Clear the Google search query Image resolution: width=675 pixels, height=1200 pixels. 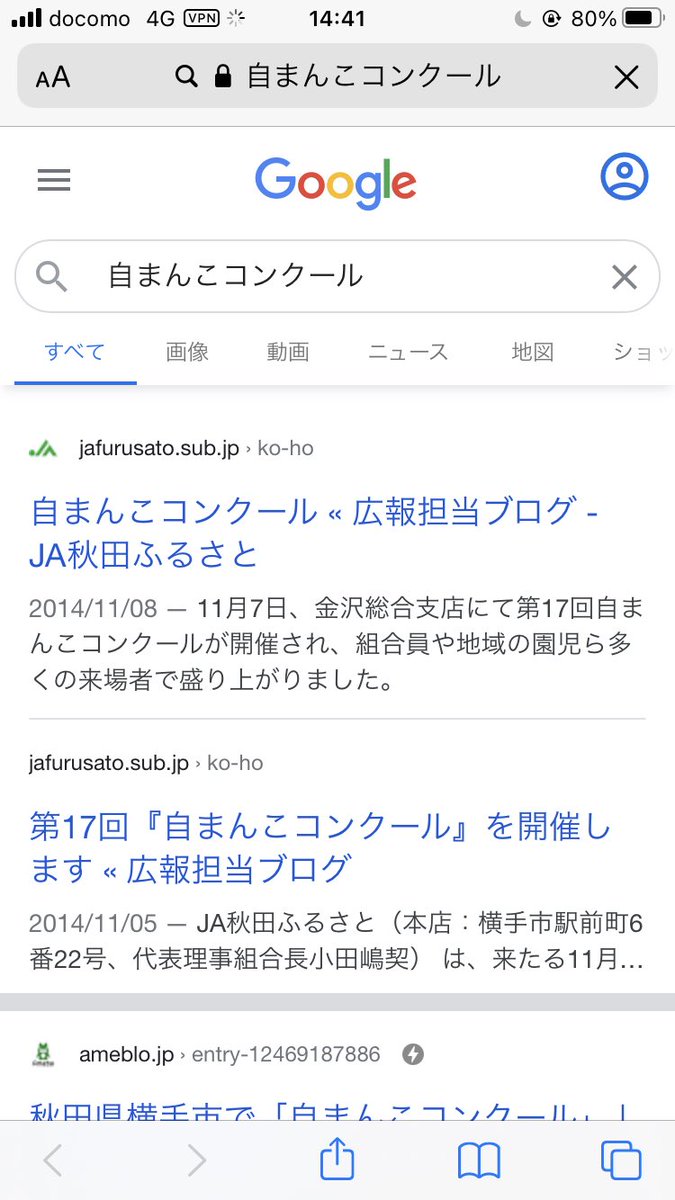tap(624, 277)
